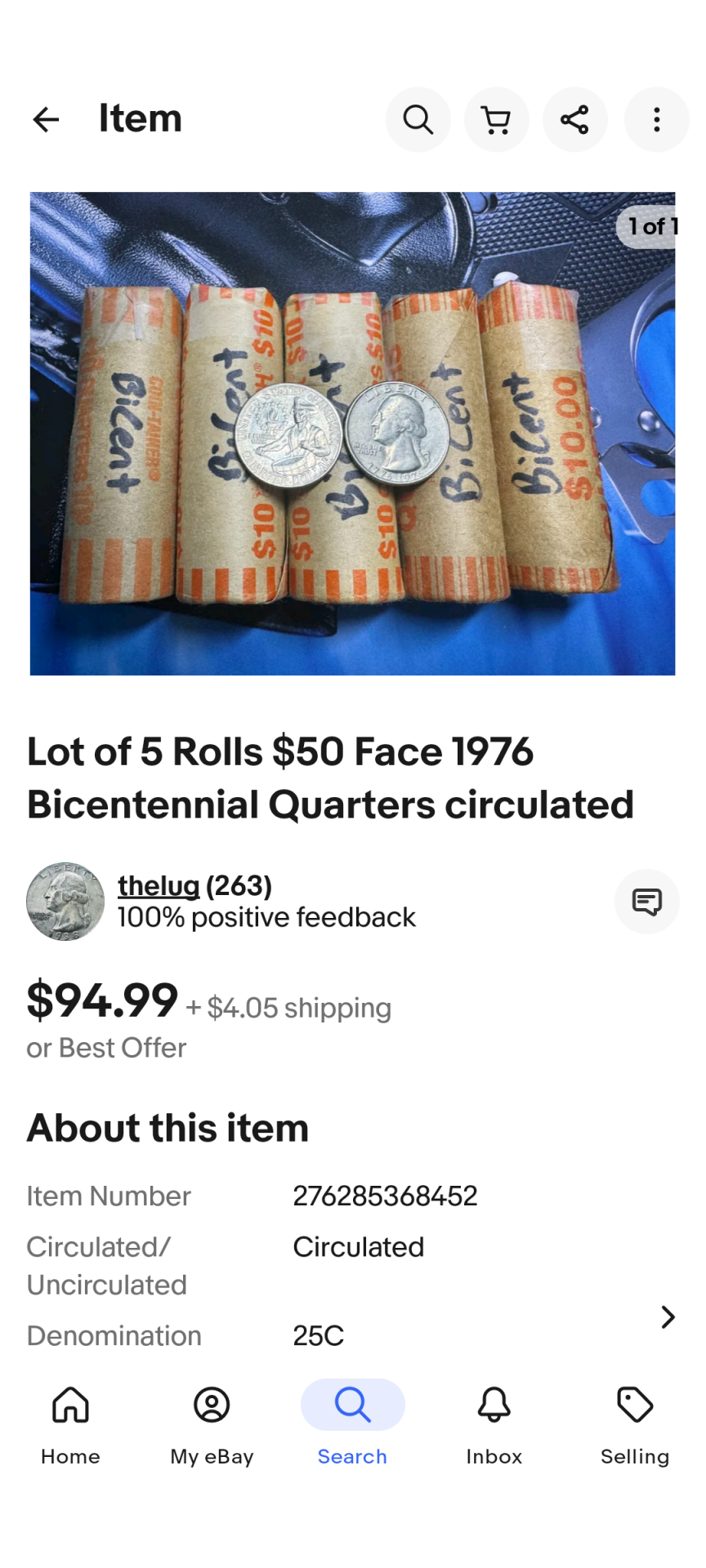The width and height of the screenshot is (706, 1568).
Task: Share this listing
Action: point(574,120)
